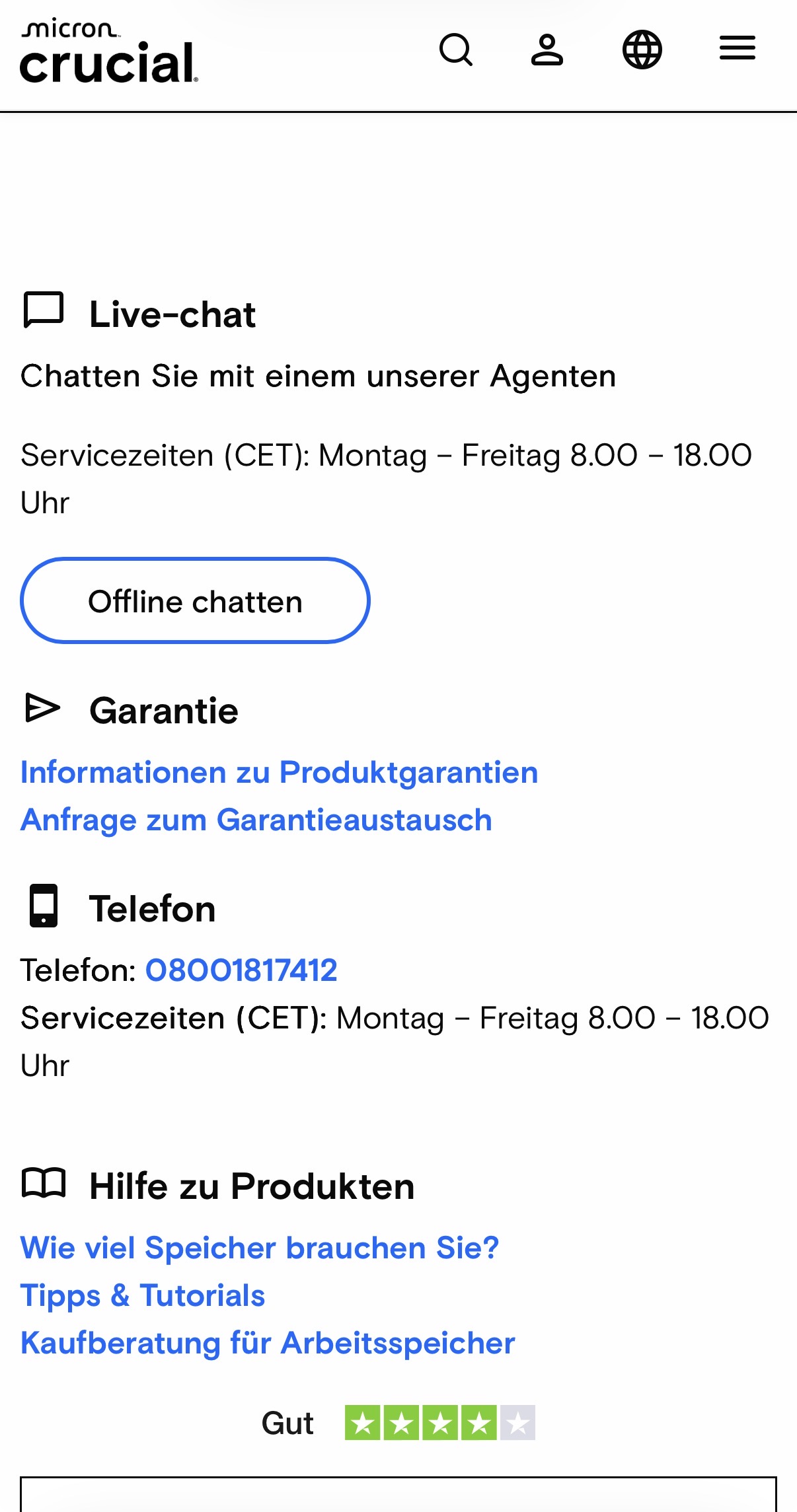Image resolution: width=797 pixels, height=1512 pixels.
Task: Open the hamburger navigation menu
Action: pos(738,48)
